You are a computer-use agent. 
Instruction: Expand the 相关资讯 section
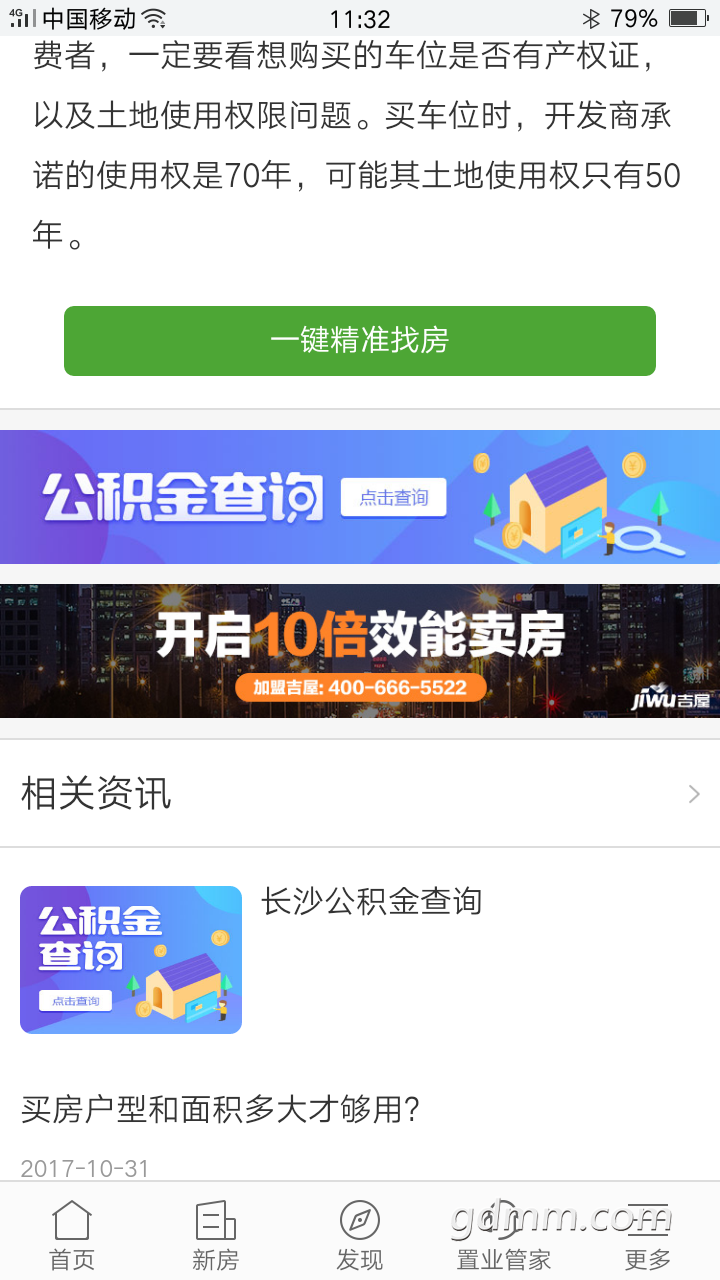click(360, 794)
